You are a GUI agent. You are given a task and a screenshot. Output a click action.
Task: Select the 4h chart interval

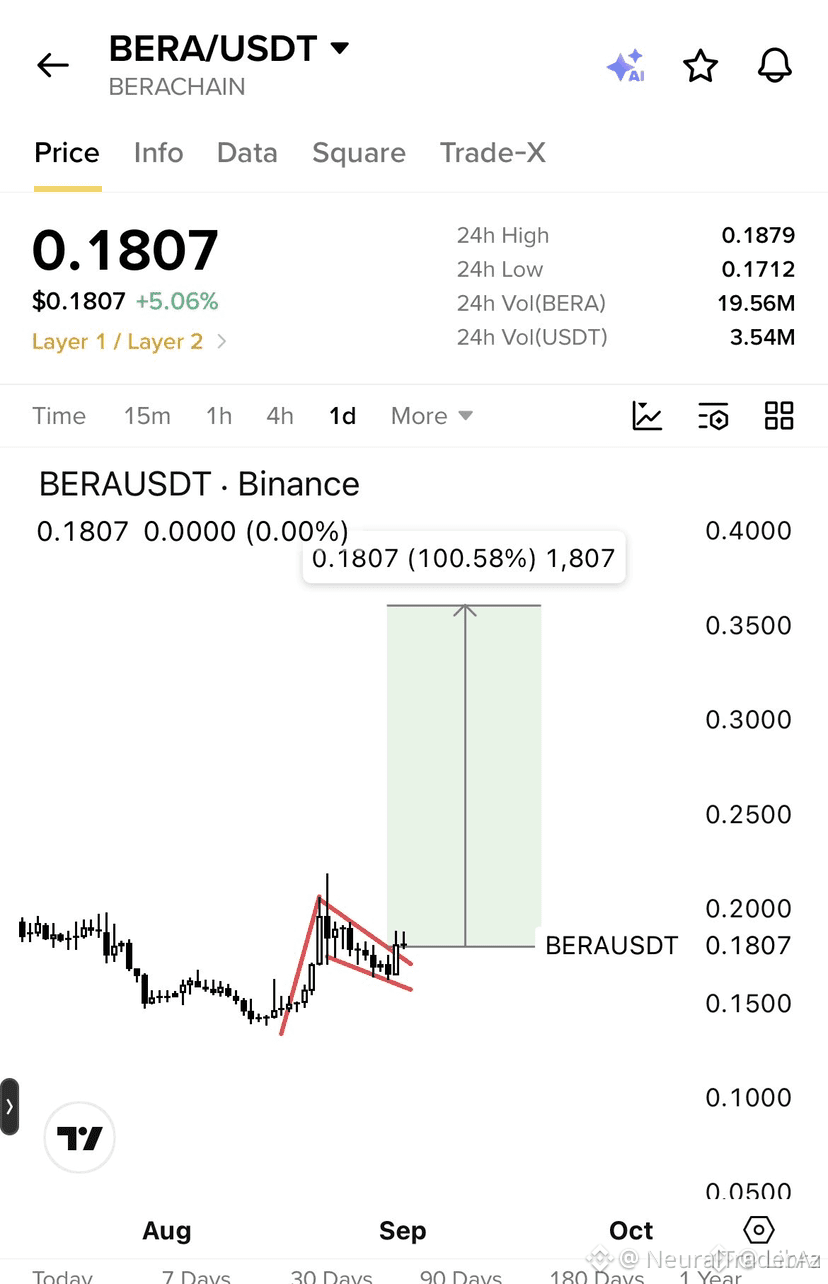coord(280,416)
